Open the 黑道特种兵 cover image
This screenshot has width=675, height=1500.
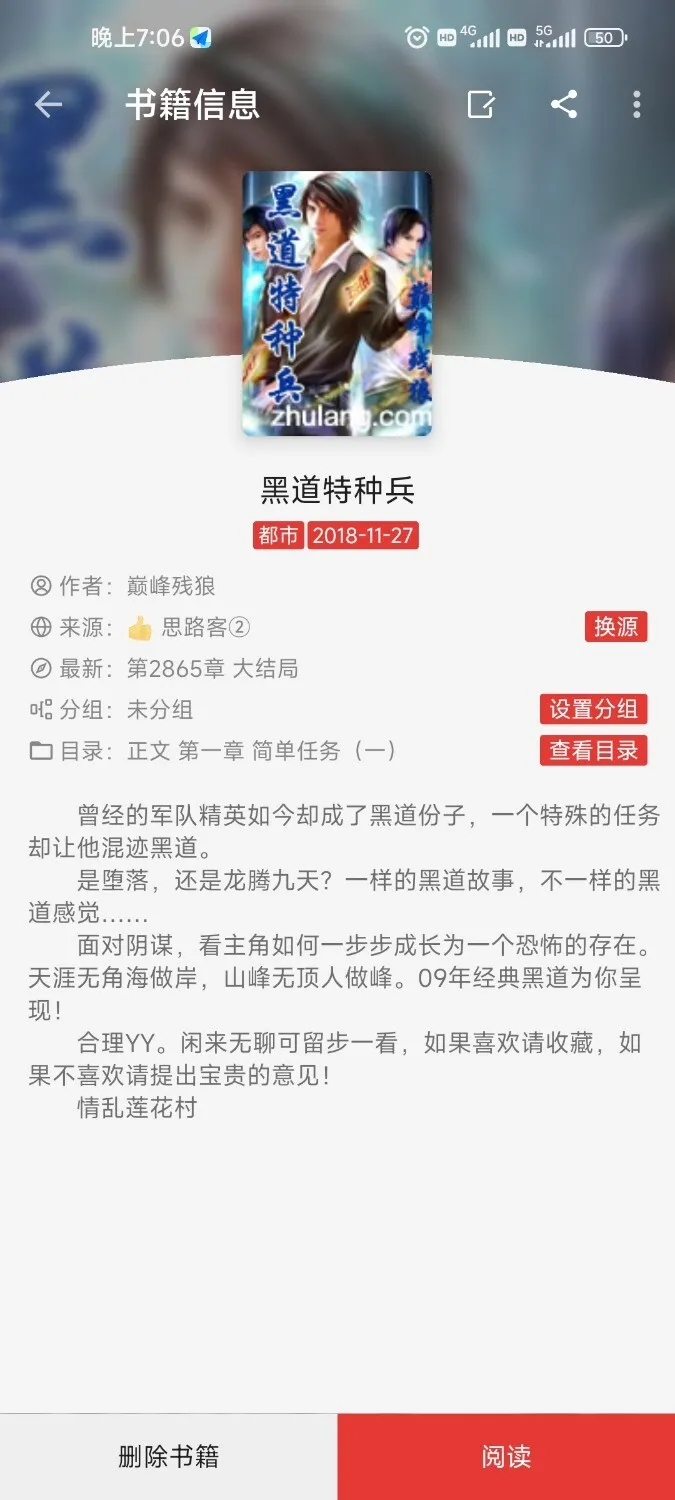[337, 303]
